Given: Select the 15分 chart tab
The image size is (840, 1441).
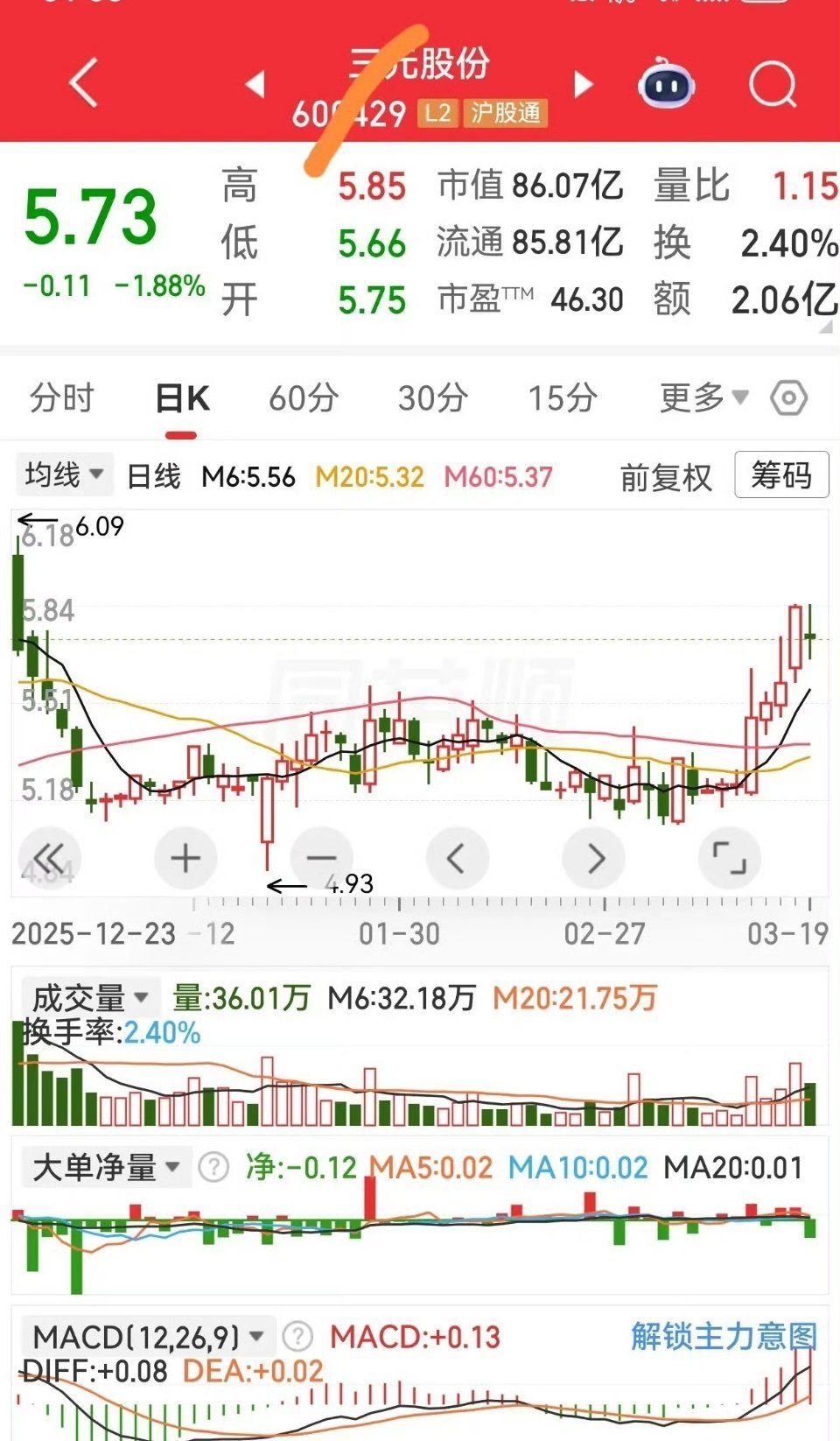Looking at the screenshot, I should (x=563, y=398).
